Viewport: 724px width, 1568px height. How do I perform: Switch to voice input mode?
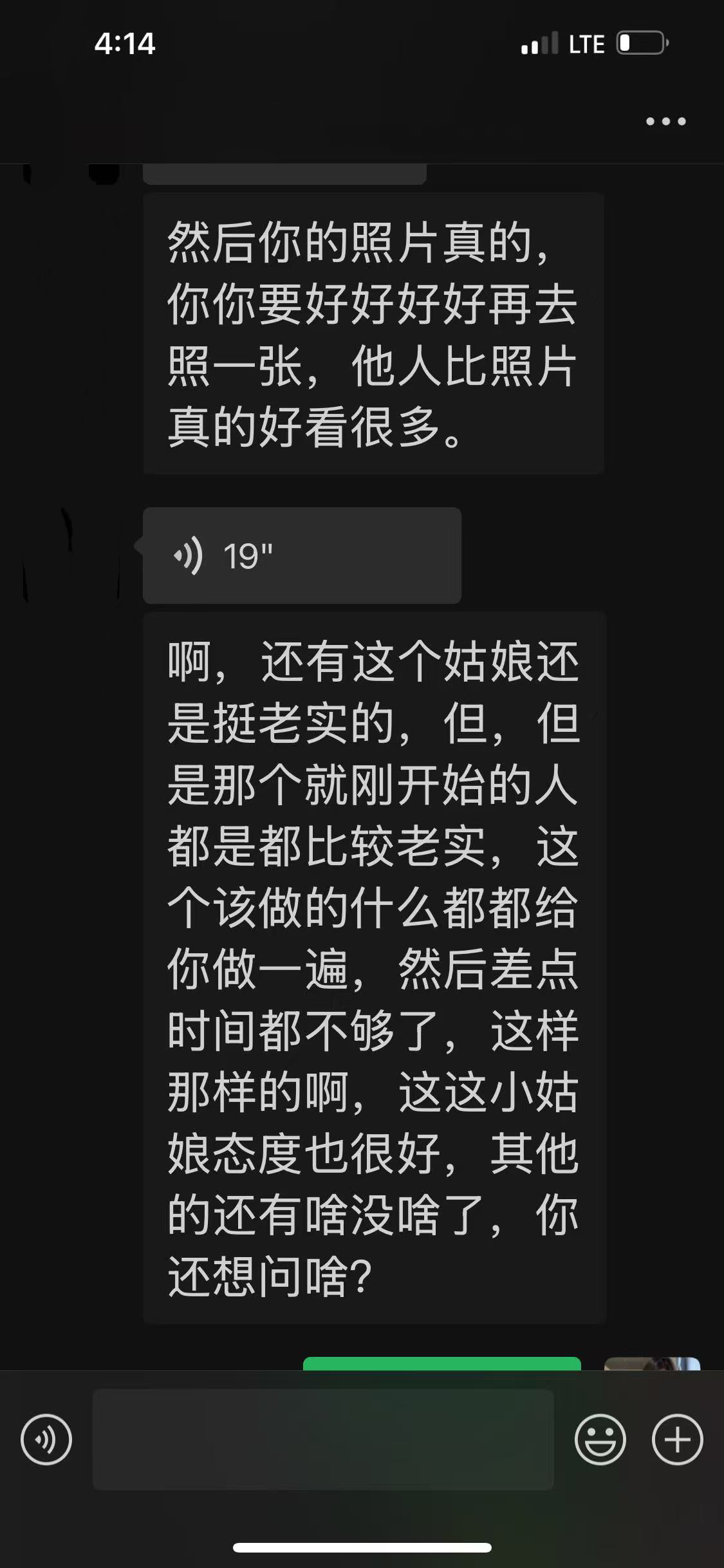coord(46,1439)
